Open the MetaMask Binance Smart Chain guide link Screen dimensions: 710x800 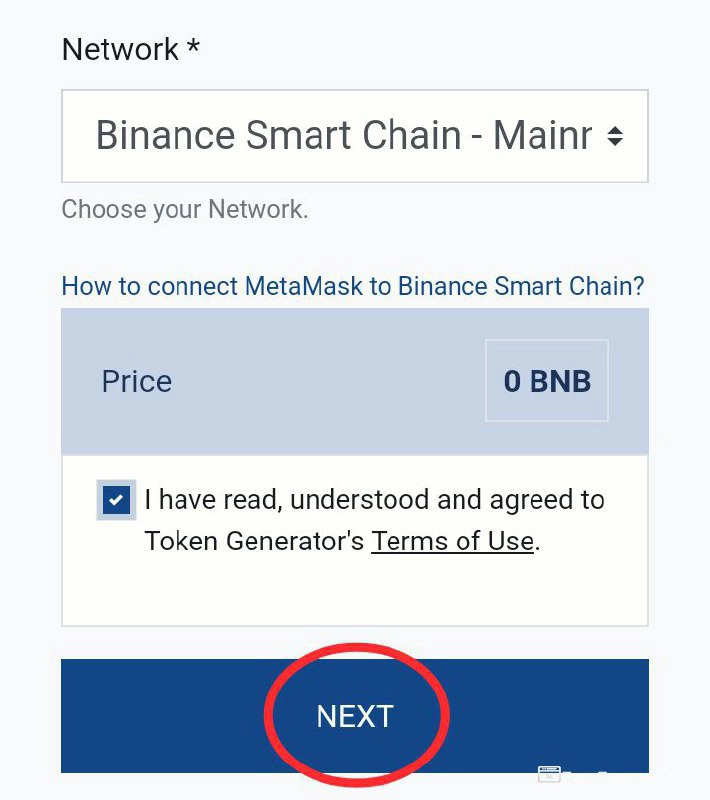coord(352,286)
